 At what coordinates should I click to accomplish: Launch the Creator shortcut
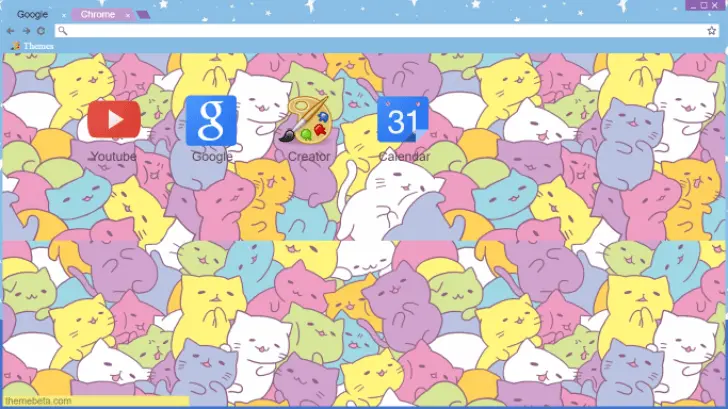click(x=309, y=120)
